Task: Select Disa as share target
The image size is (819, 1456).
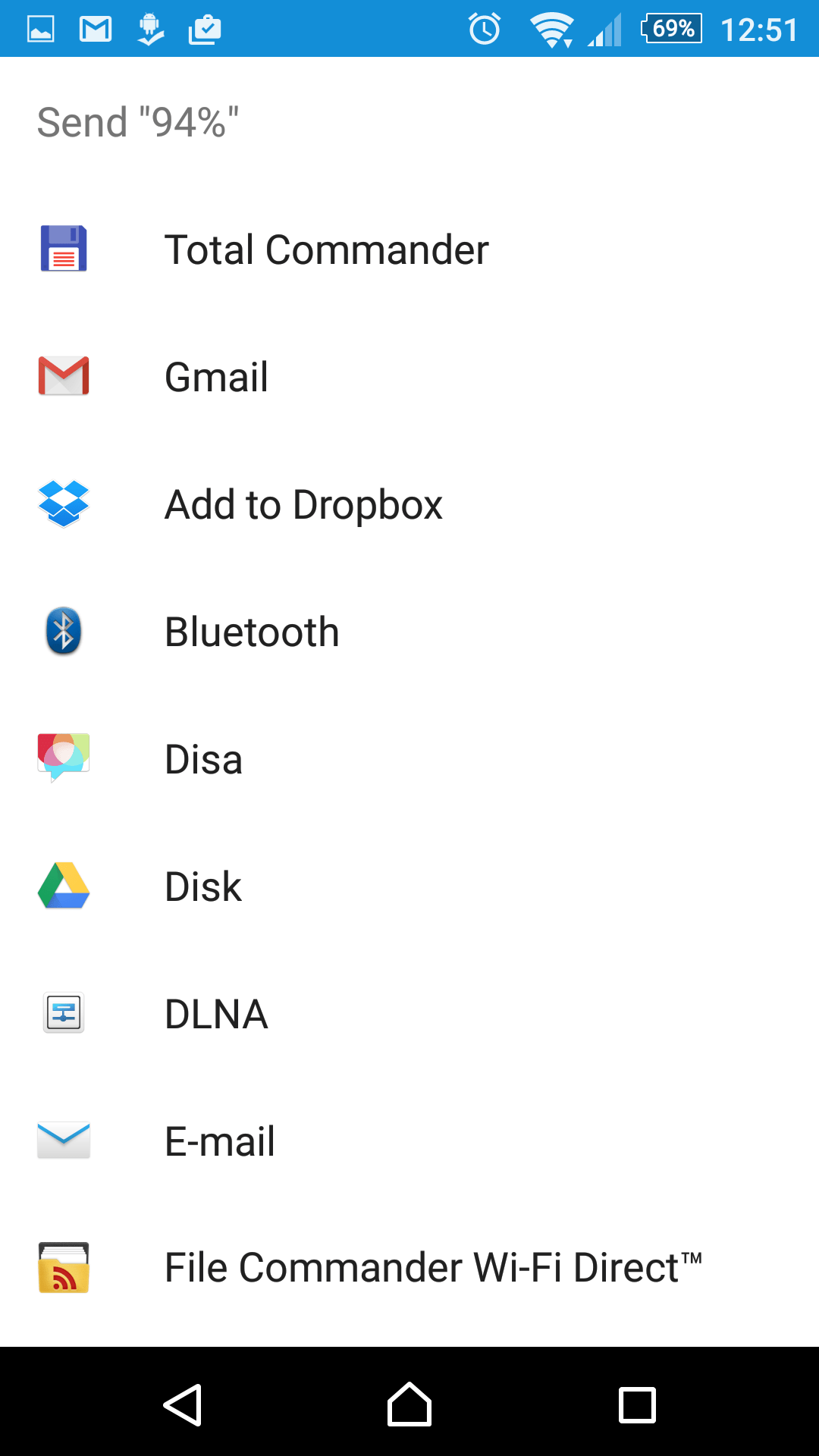Action: tap(409, 758)
